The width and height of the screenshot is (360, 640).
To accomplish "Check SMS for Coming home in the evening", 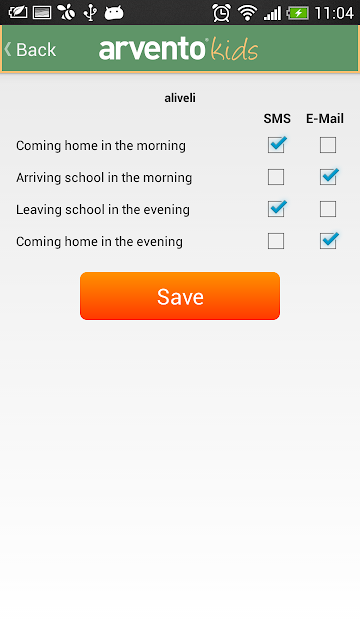I will pos(276,241).
